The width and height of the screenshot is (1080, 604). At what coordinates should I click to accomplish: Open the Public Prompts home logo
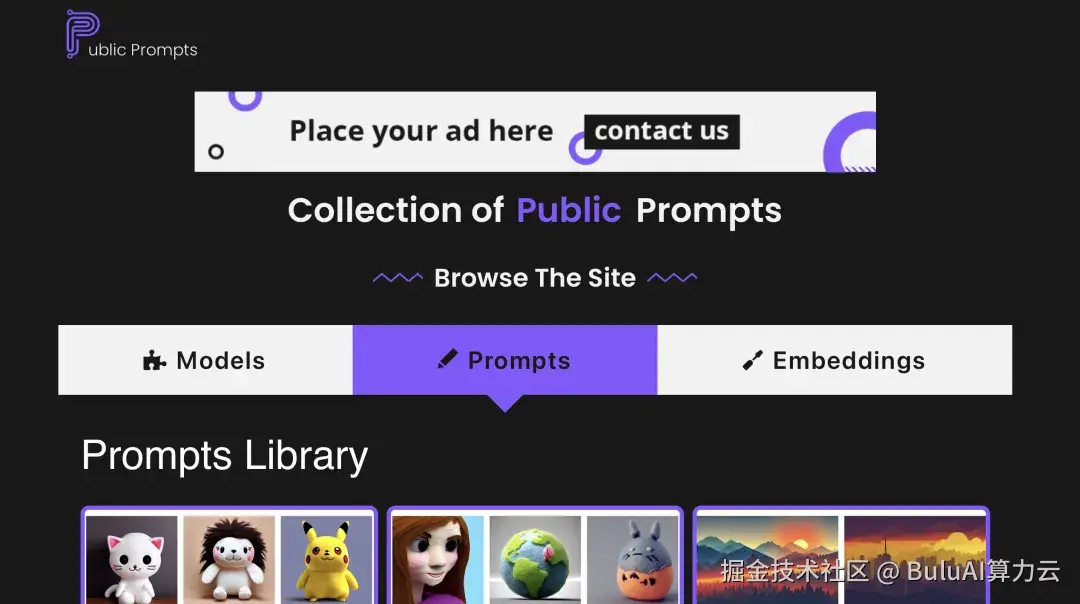coord(131,36)
